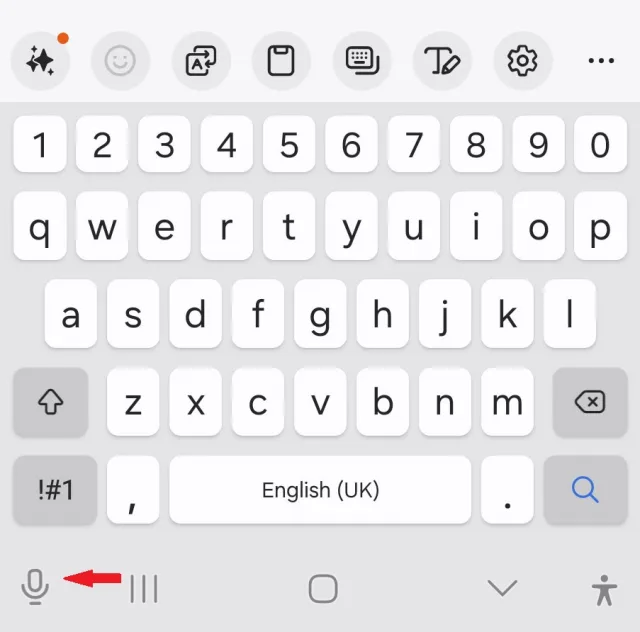Open the text editing pen tool
Screen dimensions: 640x632
pyautogui.click(x=441, y=61)
